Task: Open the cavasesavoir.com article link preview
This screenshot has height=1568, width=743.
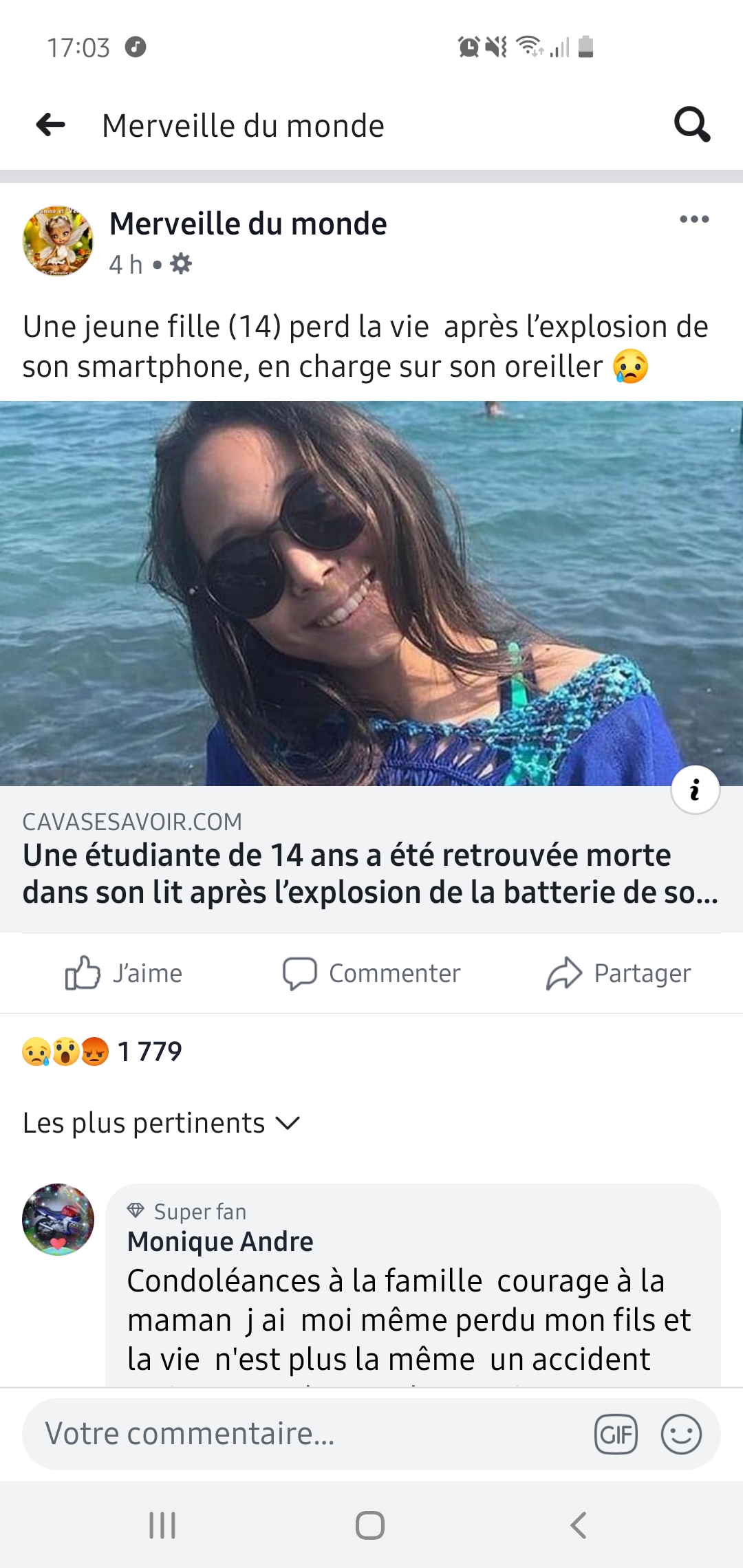Action: (x=370, y=860)
